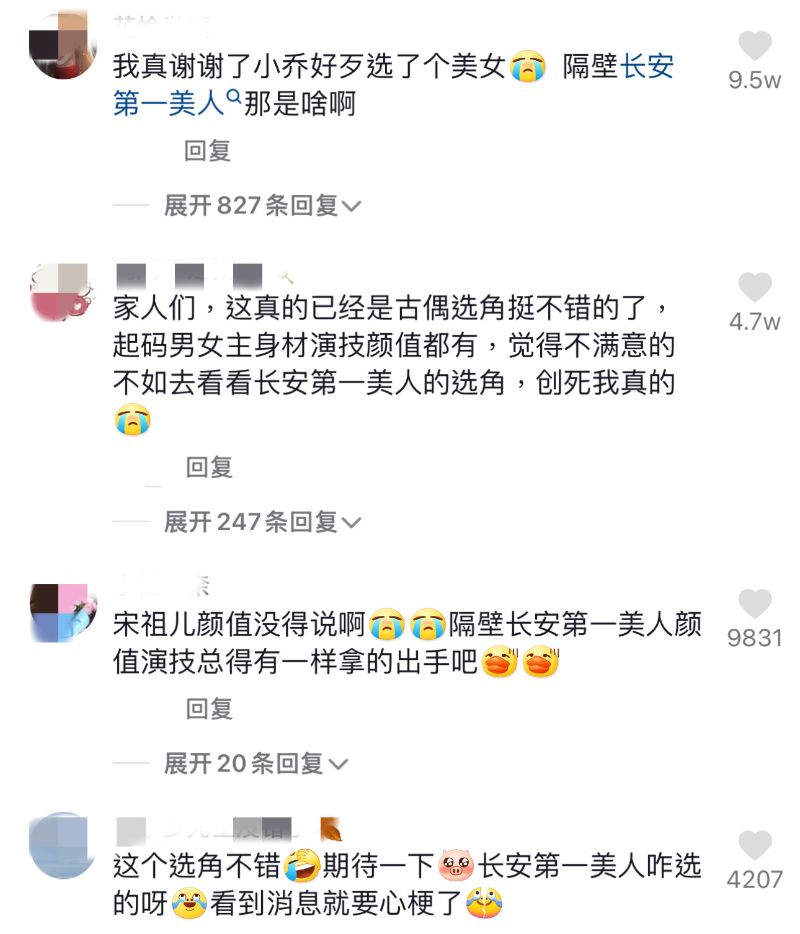Like the comment with 4.7w likes

pyautogui.click(x=754, y=288)
